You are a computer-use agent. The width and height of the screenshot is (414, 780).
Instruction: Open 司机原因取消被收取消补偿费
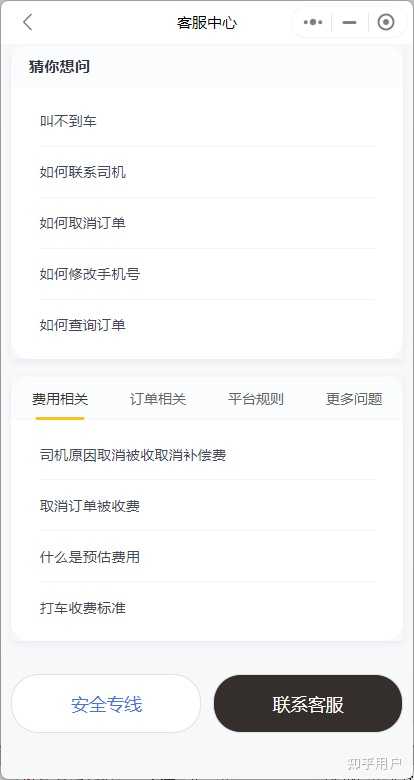(207, 455)
